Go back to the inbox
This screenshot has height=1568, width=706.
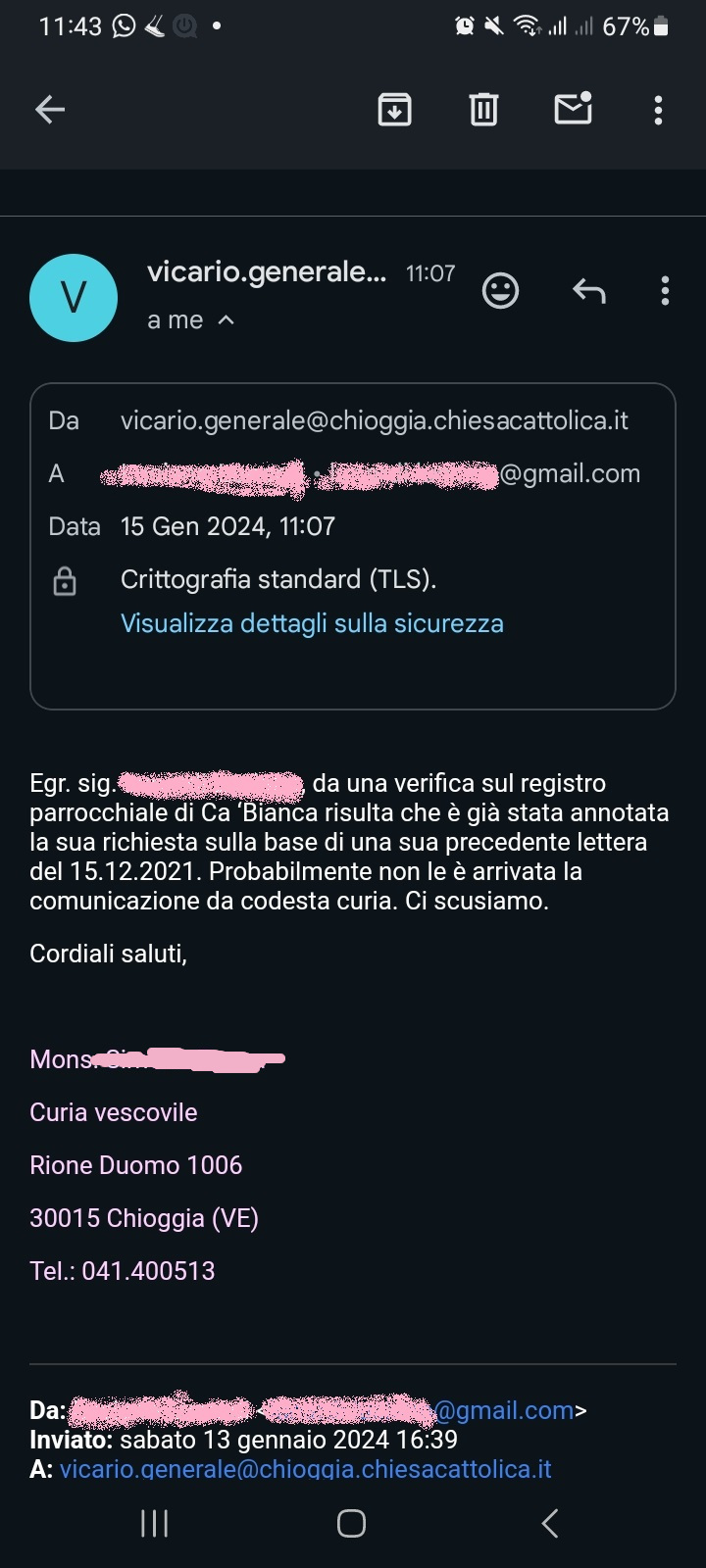50,110
